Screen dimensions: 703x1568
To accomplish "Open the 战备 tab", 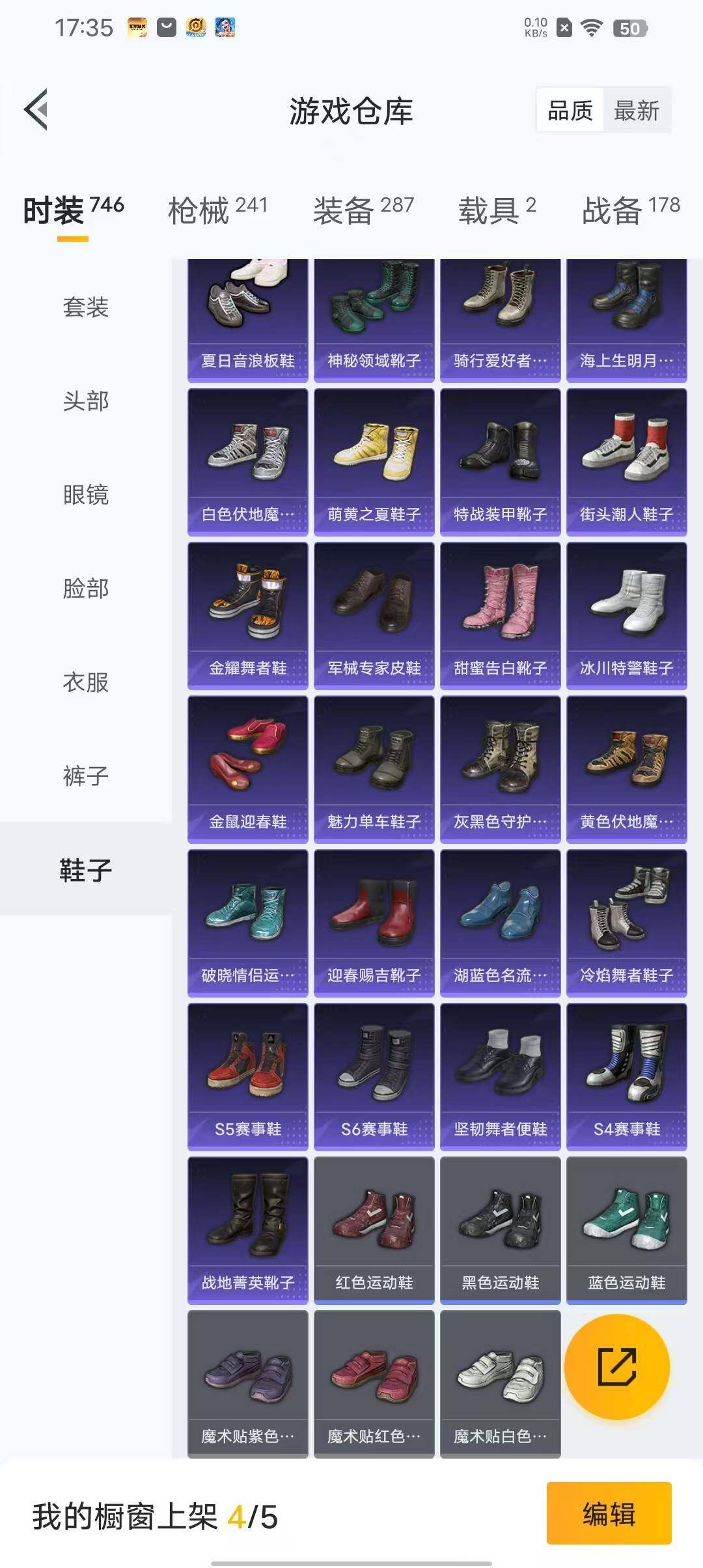I will pyautogui.click(x=630, y=210).
